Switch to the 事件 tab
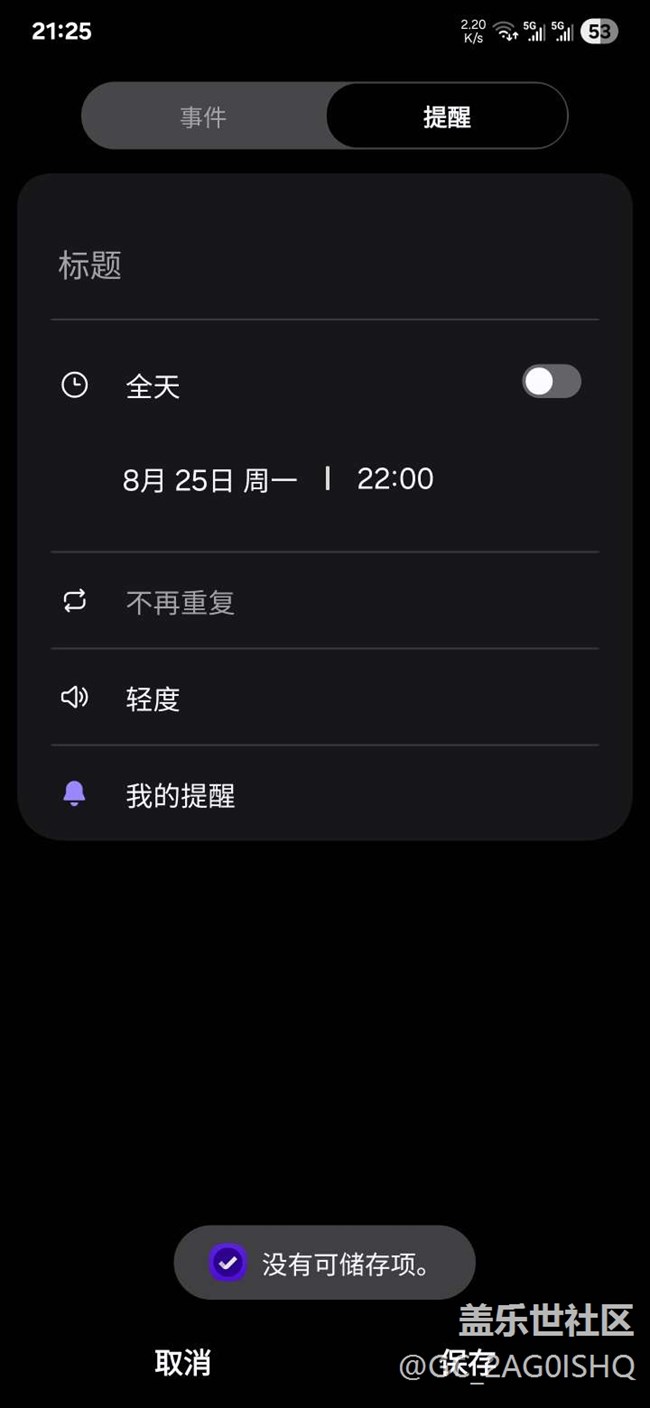Screen dimensions: 650x1408 coord(204,117)
